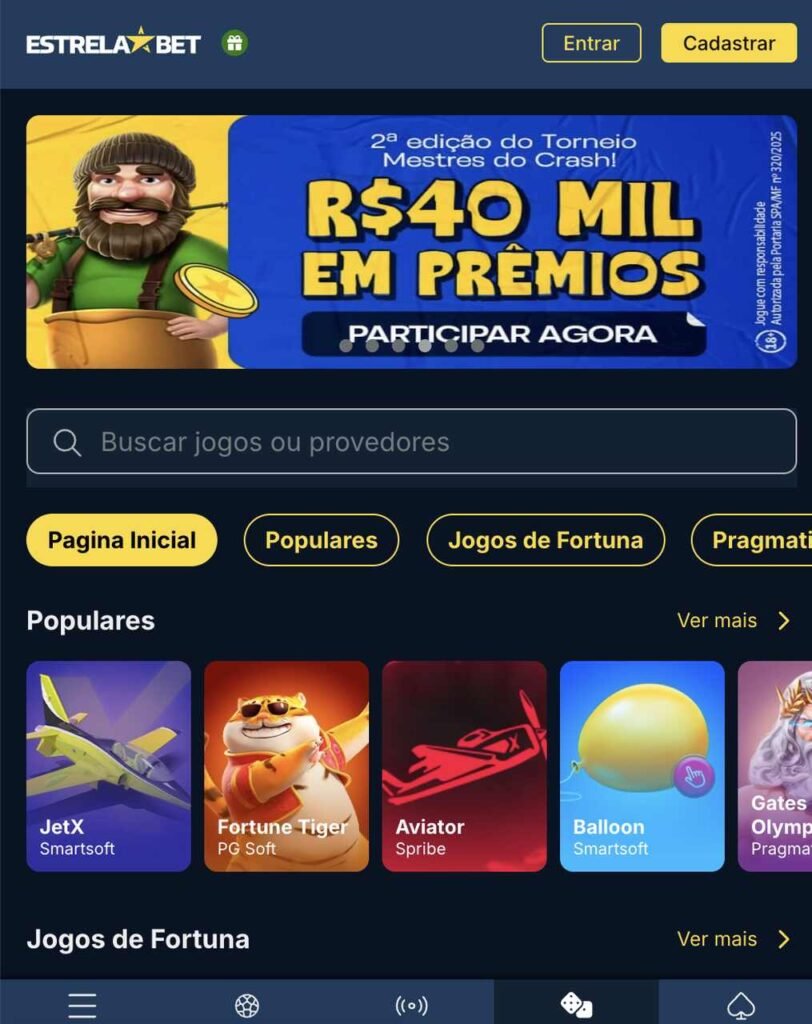
Task: Select the Pagina Inicial chip
Action: tap(120, 540)
